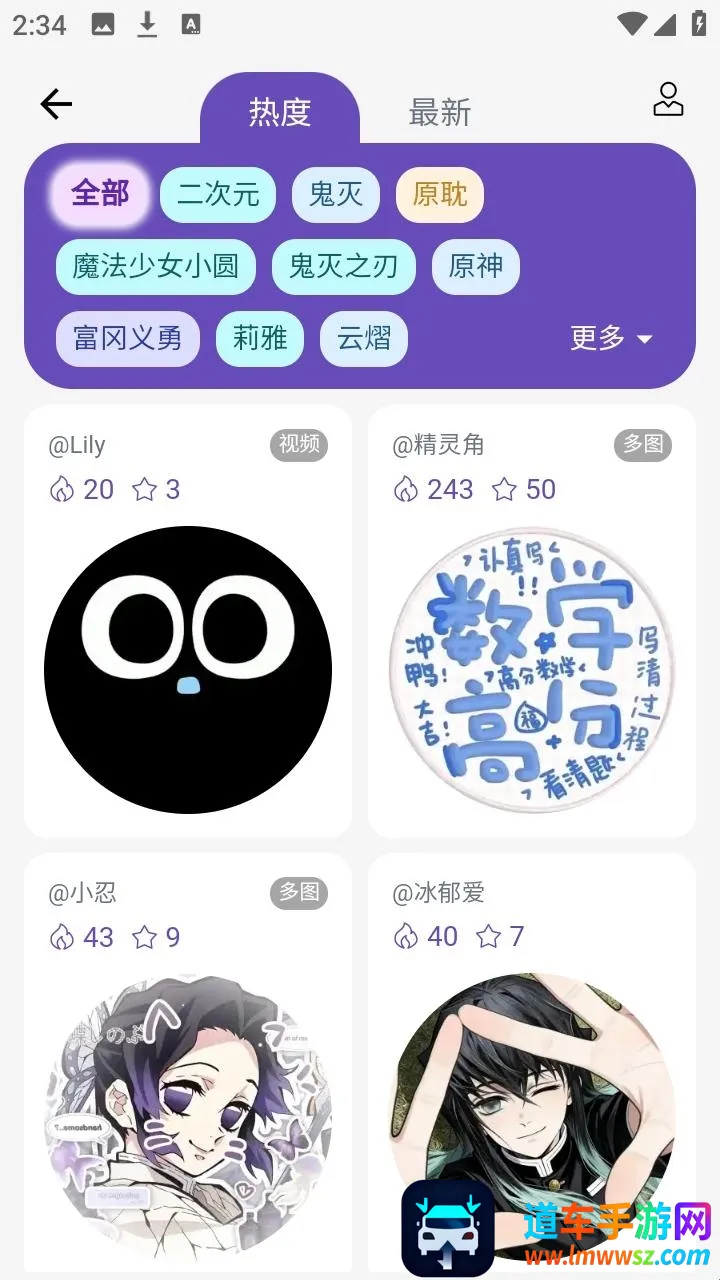Switch to the 最新 tab
The image size is (720, 1280).
point(439,113)
